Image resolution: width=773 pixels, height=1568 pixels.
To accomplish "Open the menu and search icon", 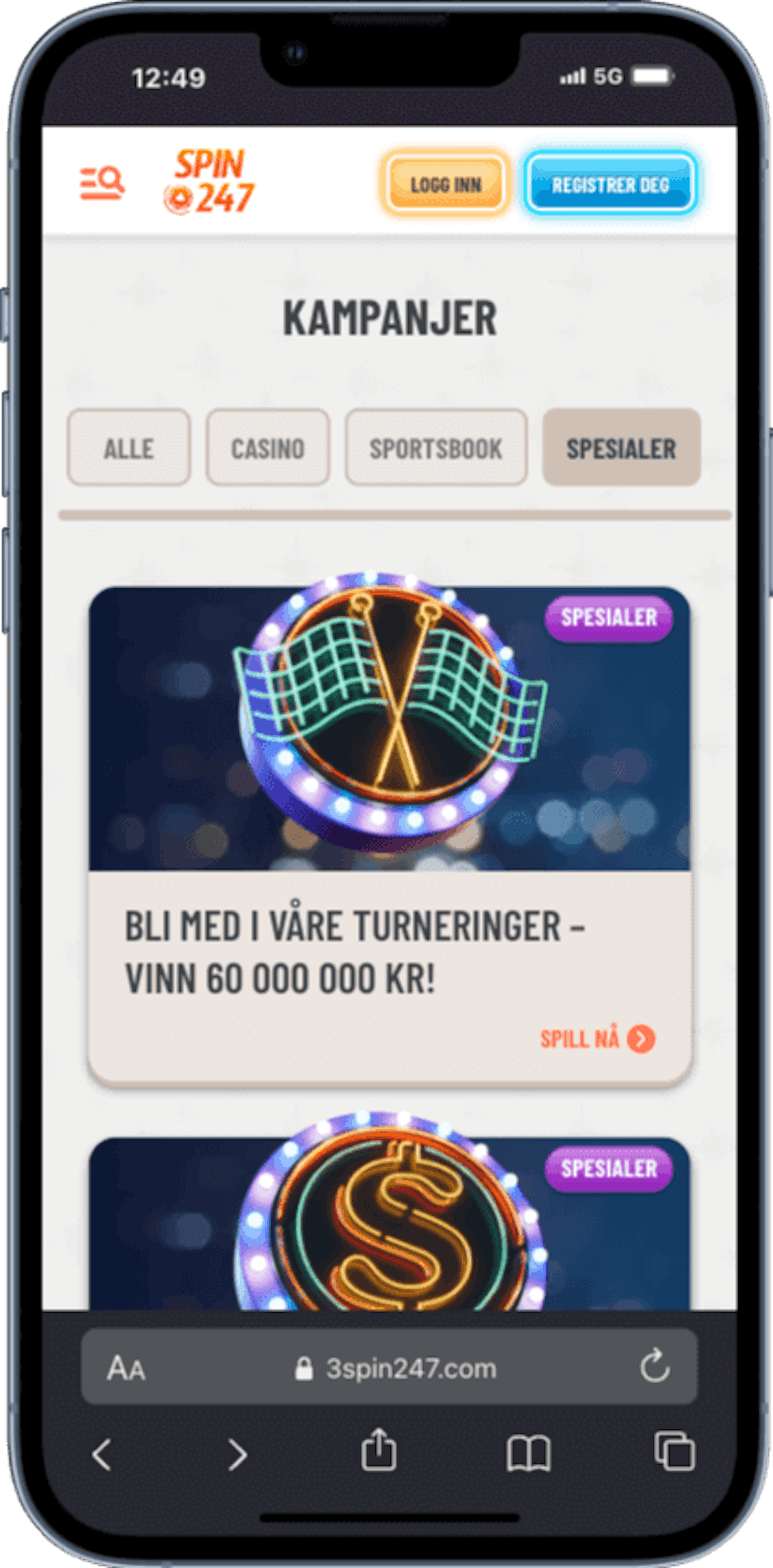I will pos(102,183).
